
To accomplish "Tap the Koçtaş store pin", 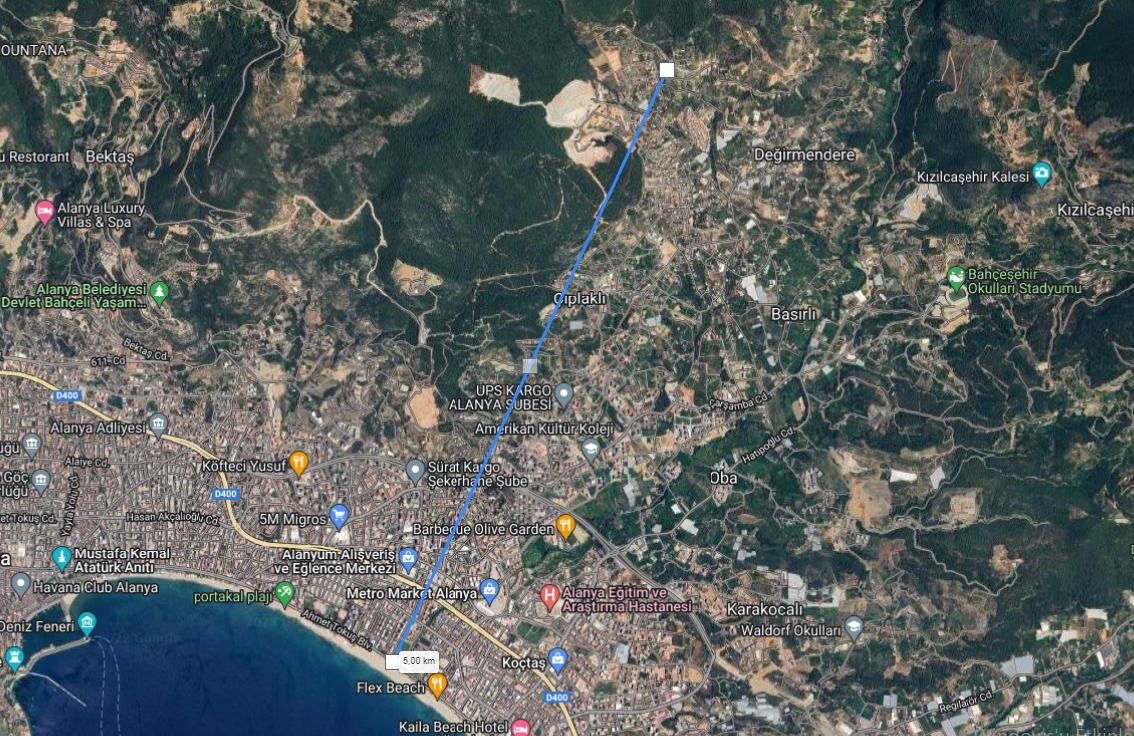I will tap(558, 659).
